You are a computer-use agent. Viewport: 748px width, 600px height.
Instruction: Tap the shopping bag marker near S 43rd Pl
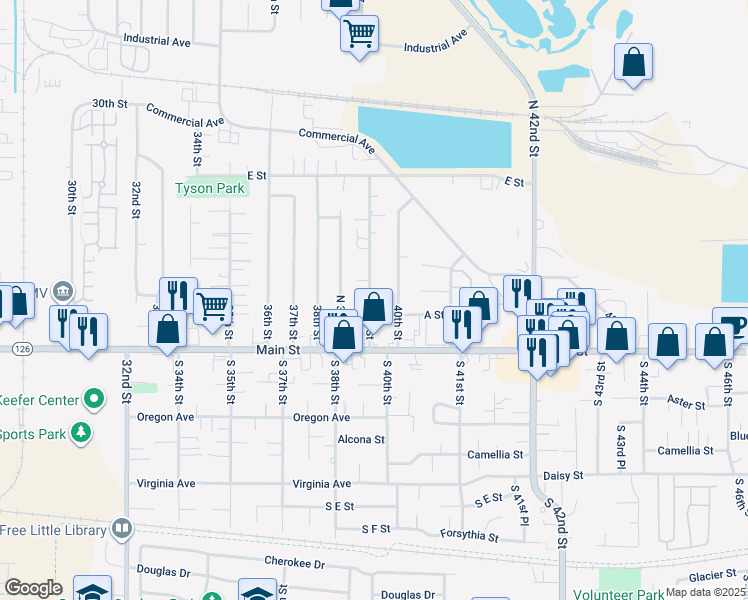click(x=618, y=337)
